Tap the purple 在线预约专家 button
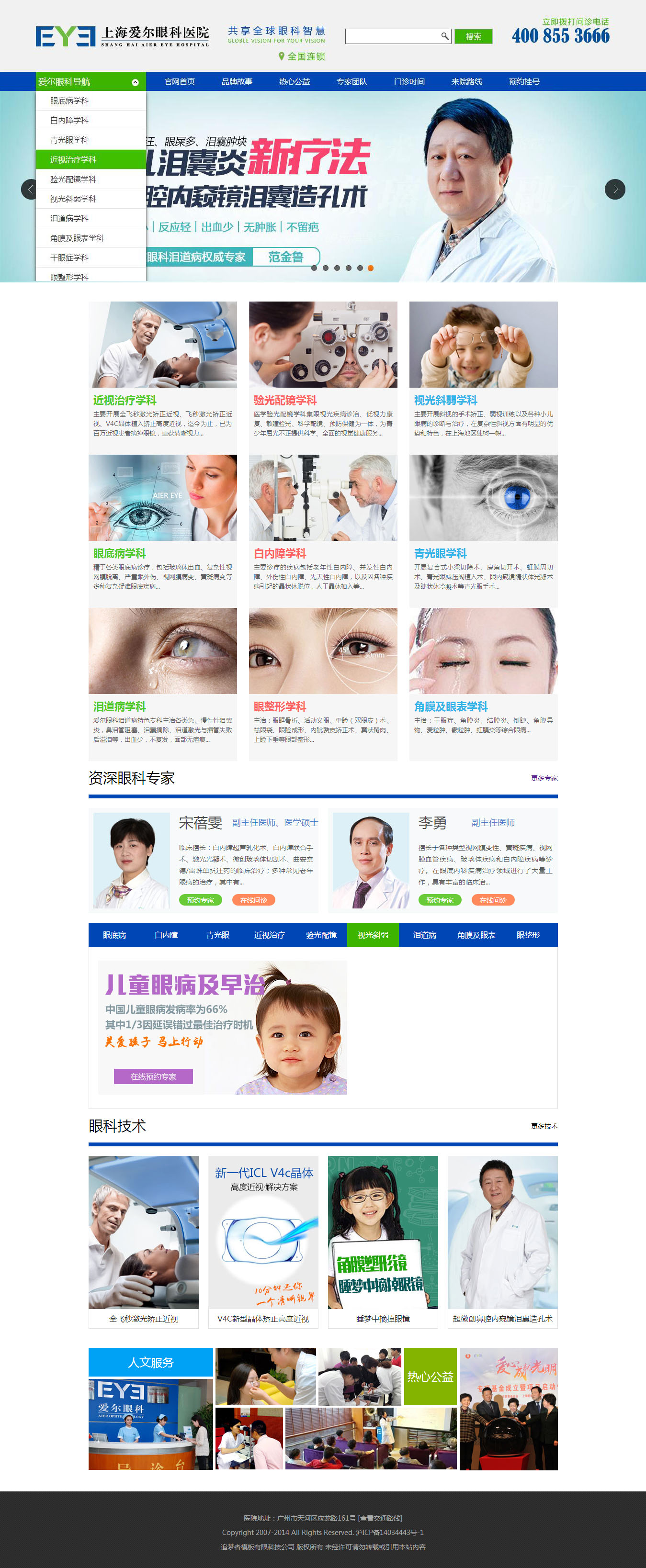 tap(153, 1076)
